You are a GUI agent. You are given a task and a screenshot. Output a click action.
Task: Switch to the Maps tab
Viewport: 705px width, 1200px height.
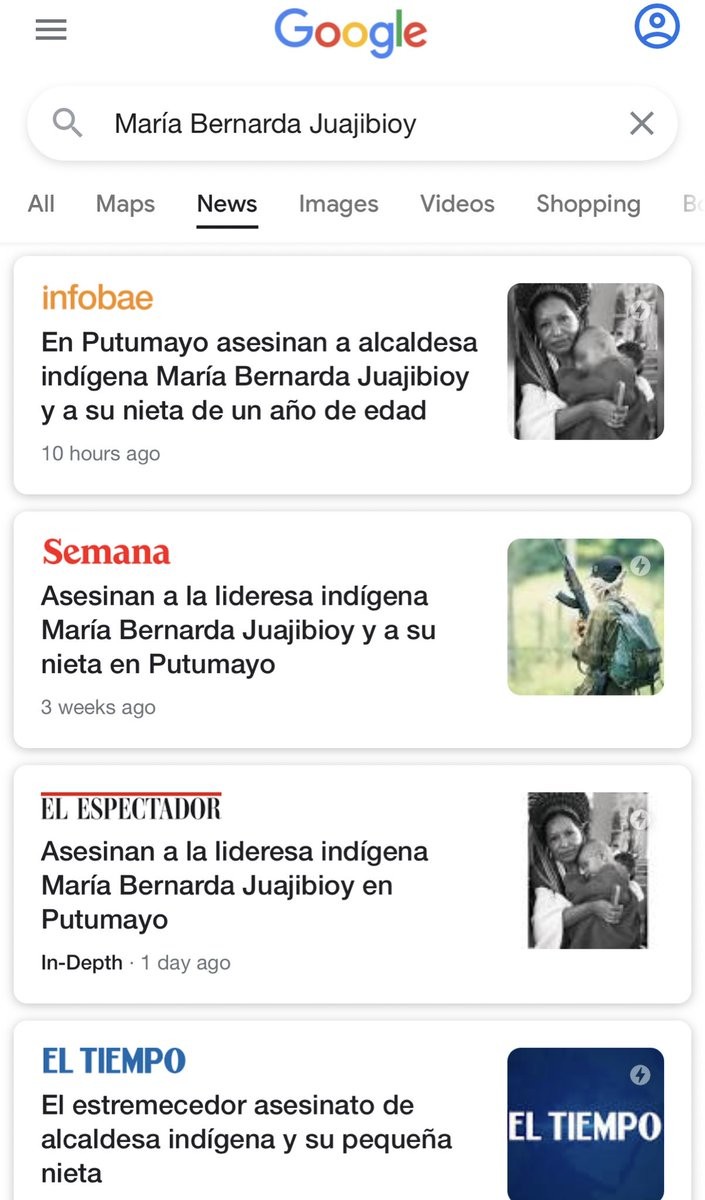pyautogui.click(x=125, y=204)
